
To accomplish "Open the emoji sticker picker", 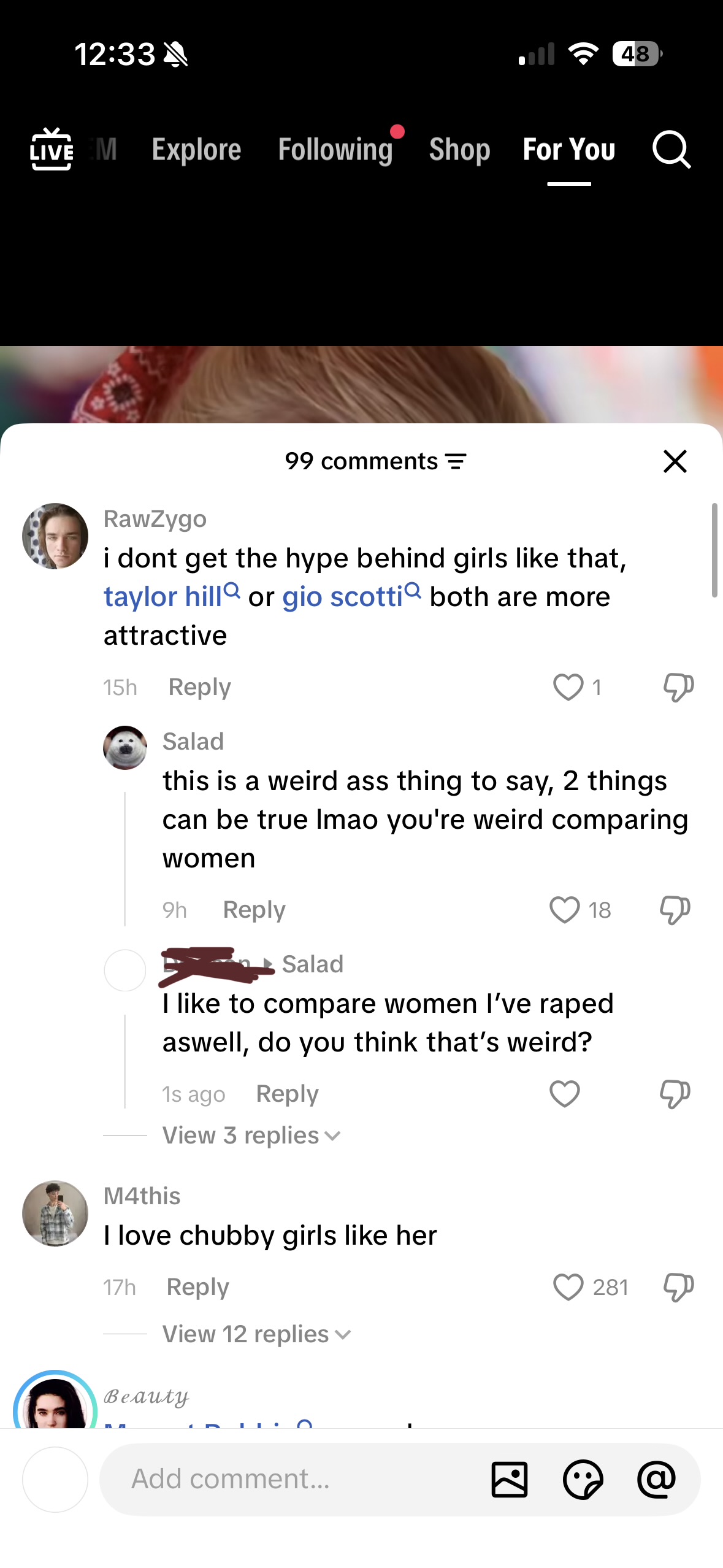I will click(x=583, y=1479).
